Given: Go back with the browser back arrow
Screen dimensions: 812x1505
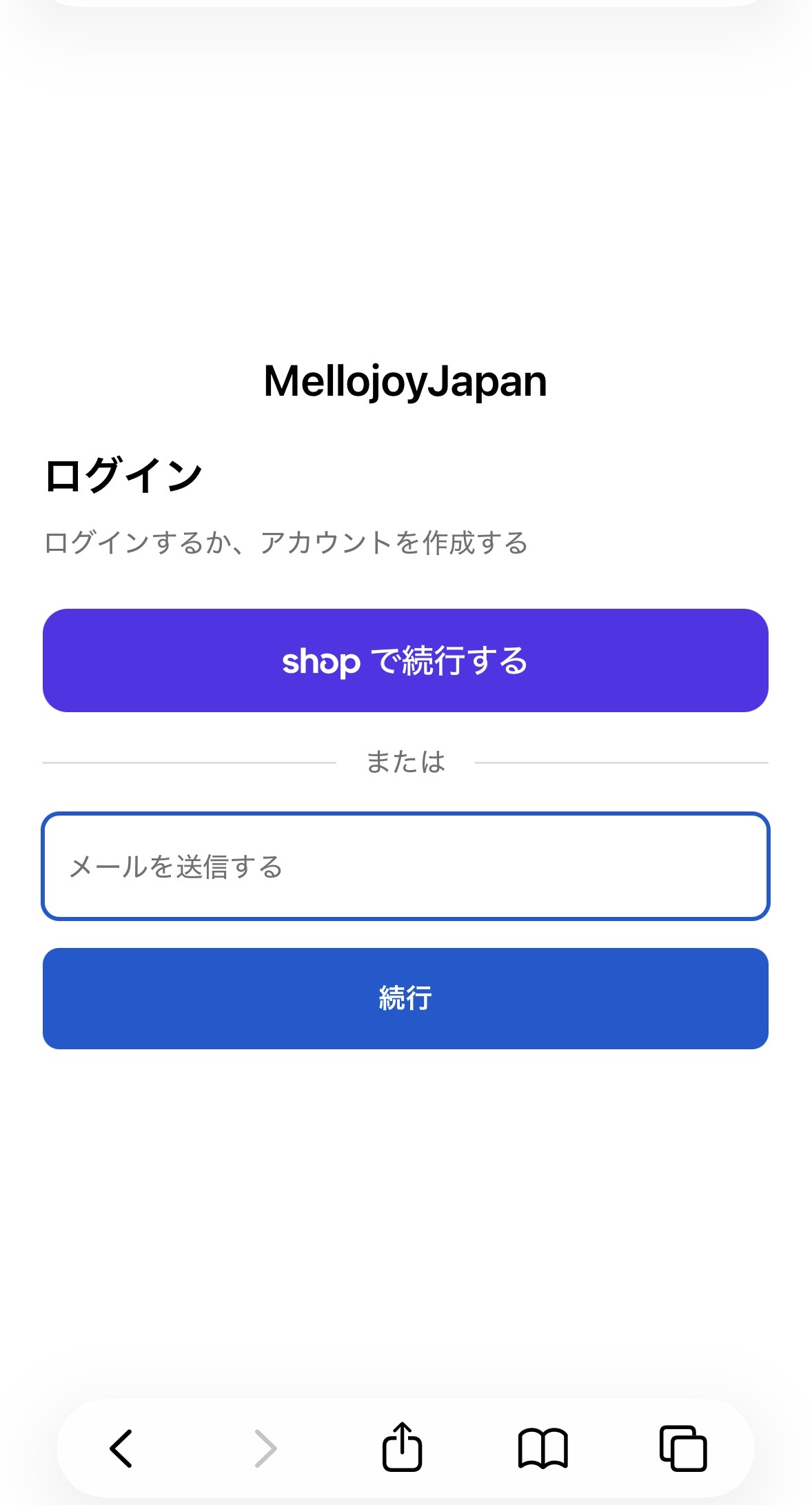Looking at the screenshot, I should coord(121,1448).
